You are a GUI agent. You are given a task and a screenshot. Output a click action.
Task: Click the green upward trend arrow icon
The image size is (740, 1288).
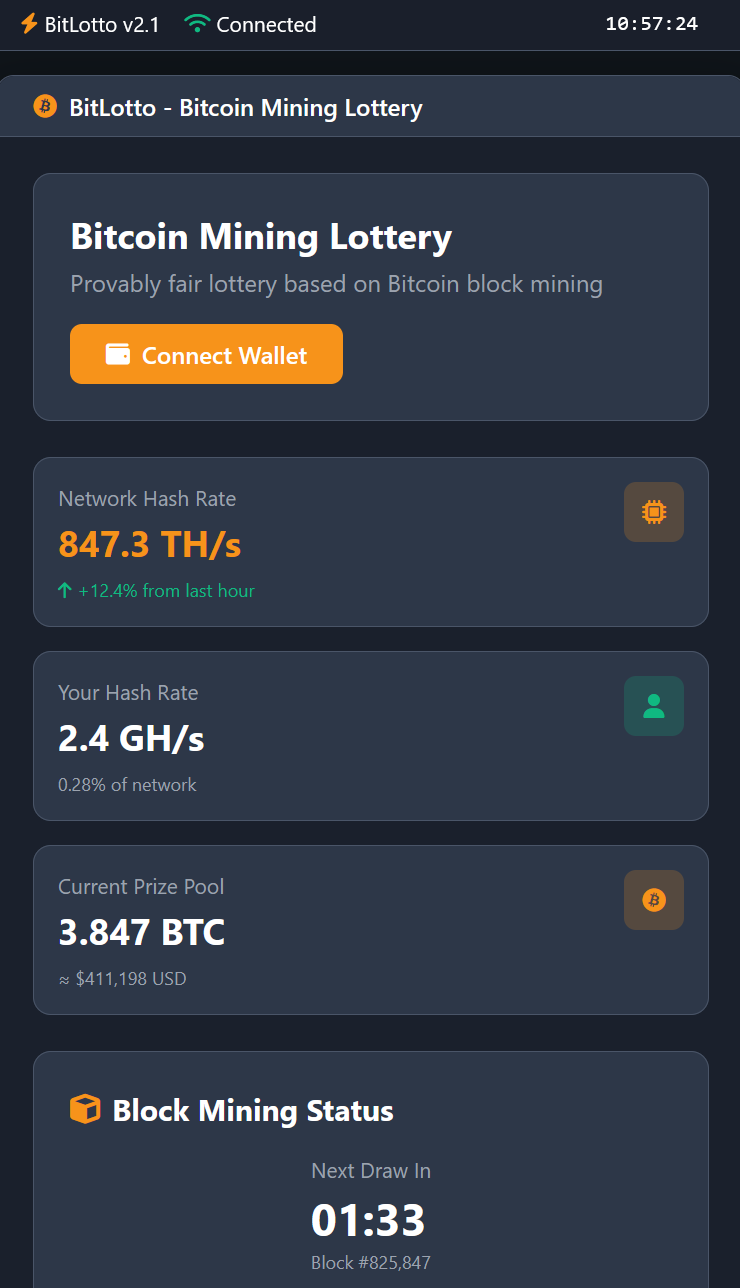65,590
